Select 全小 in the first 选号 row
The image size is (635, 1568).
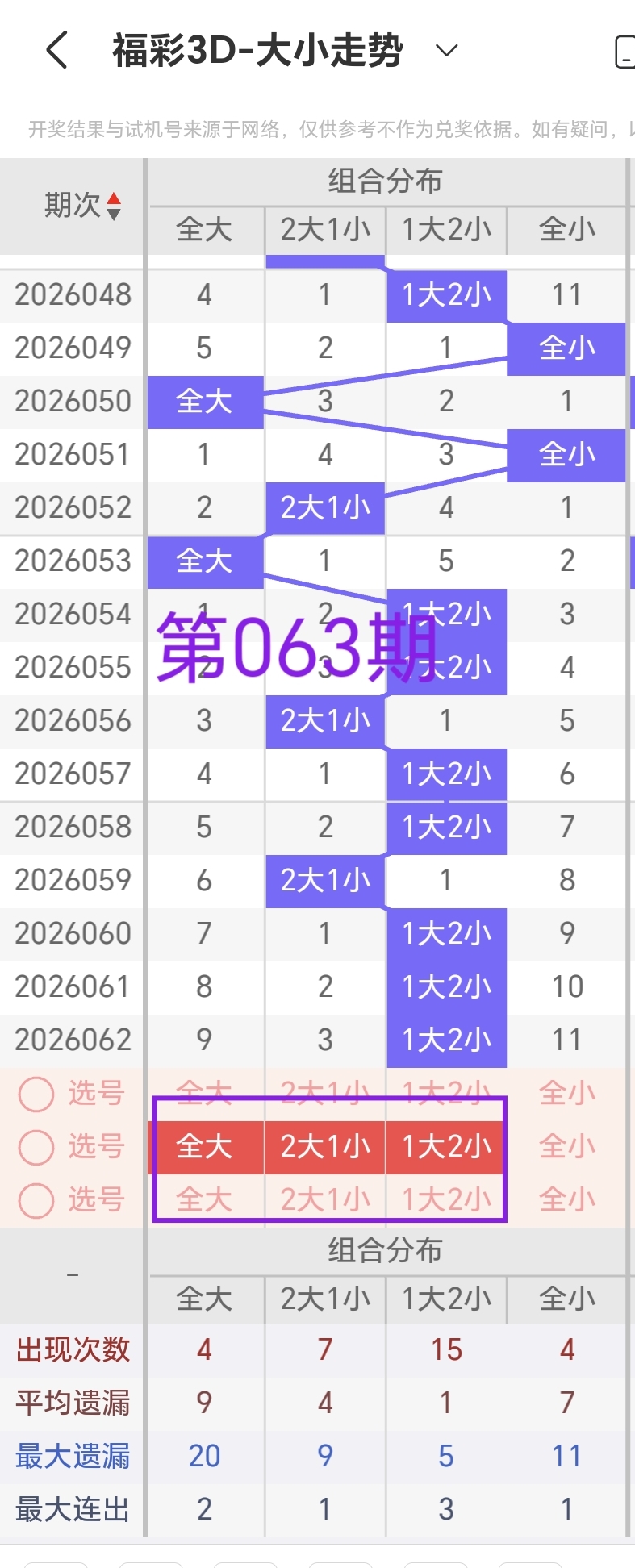pyautogui.click(x=566, y=1093)
